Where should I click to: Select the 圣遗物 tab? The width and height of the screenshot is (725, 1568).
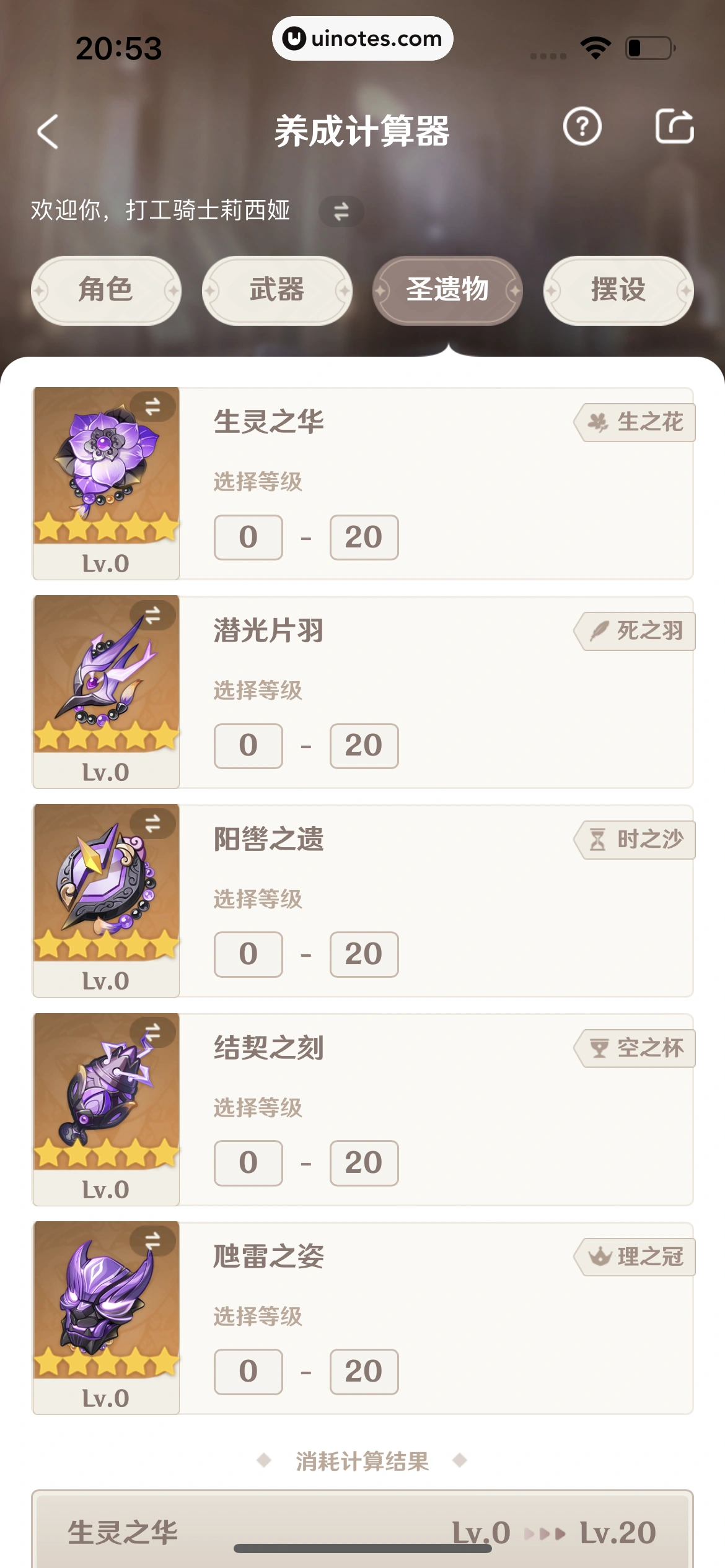pos(447,290)
